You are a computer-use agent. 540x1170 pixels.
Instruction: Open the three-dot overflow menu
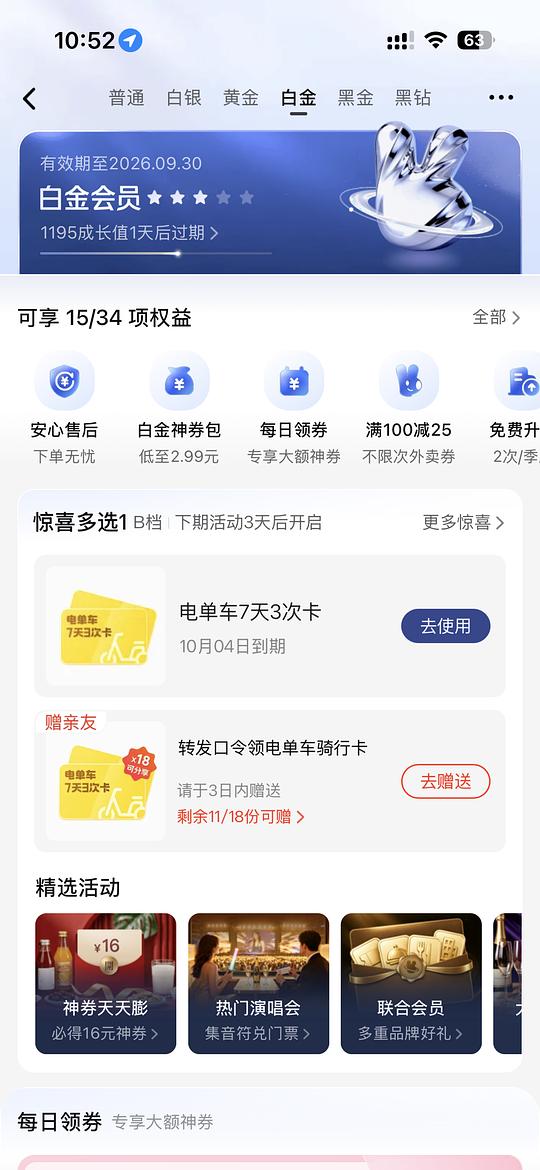point(501,98)
